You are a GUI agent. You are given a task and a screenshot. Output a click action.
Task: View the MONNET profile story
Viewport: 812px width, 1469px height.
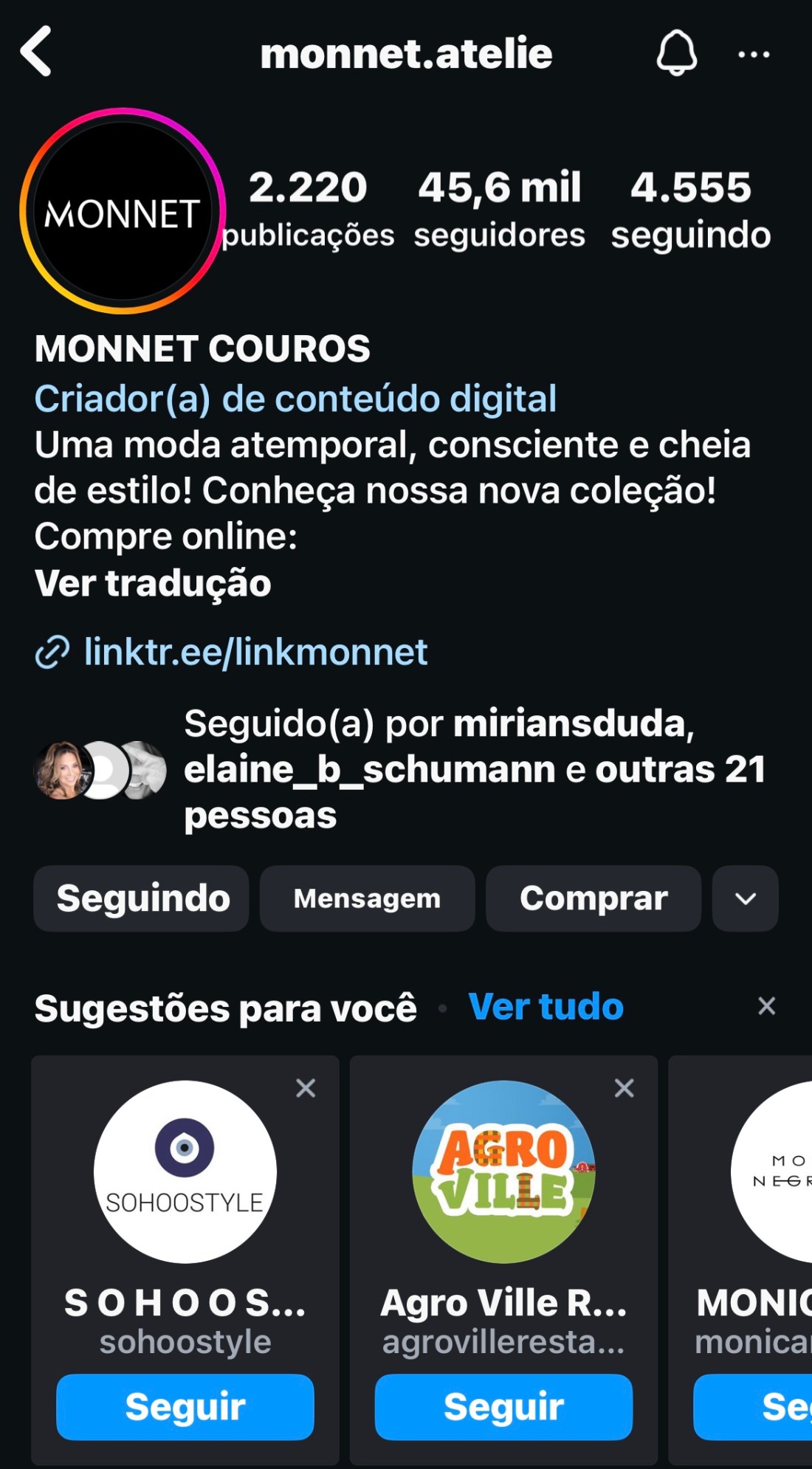point(123,212)
